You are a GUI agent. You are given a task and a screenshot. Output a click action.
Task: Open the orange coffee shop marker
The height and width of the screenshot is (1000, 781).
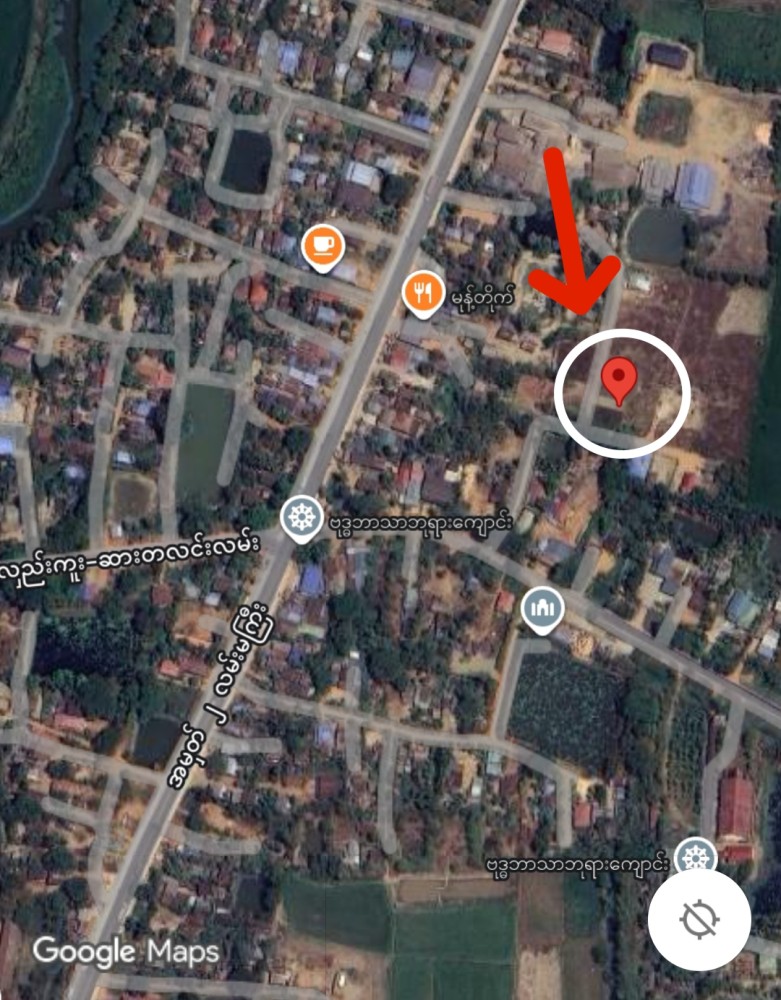[322, 246]
